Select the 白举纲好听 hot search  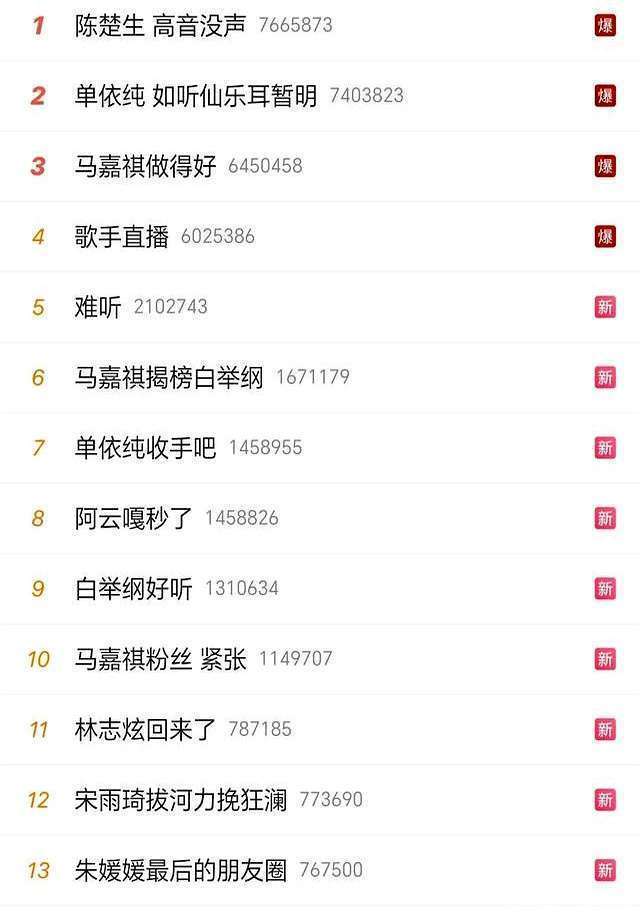(x=134, y=589)
